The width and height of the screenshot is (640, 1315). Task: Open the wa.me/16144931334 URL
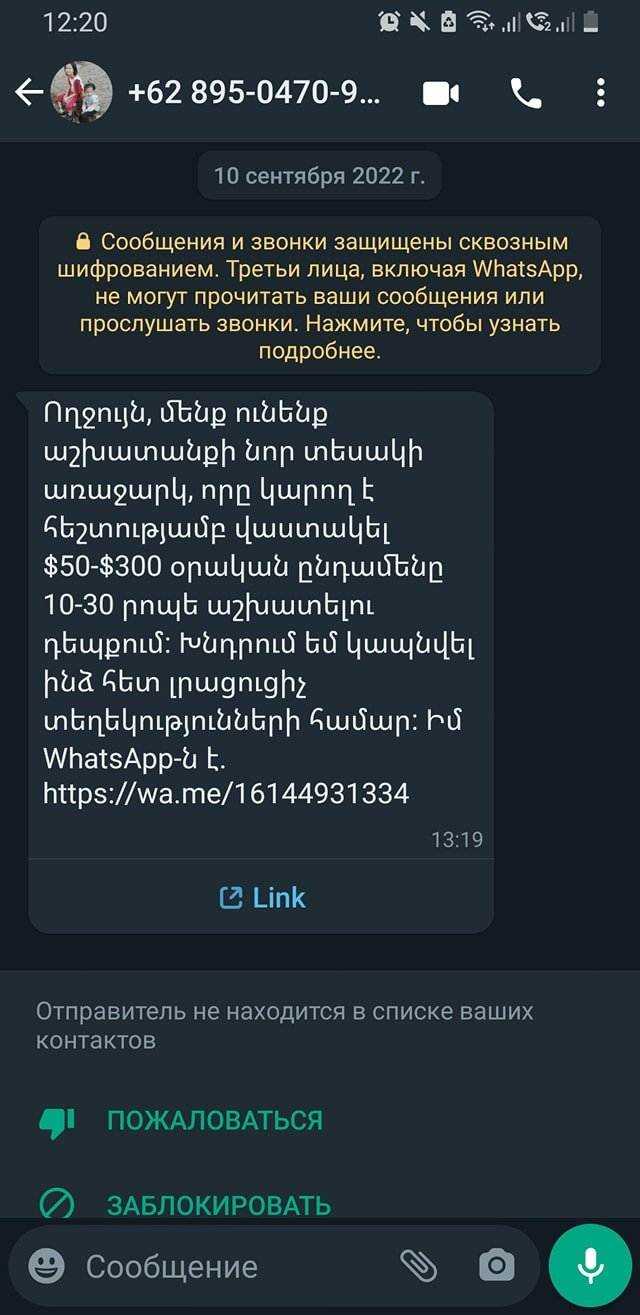[226, 794]
